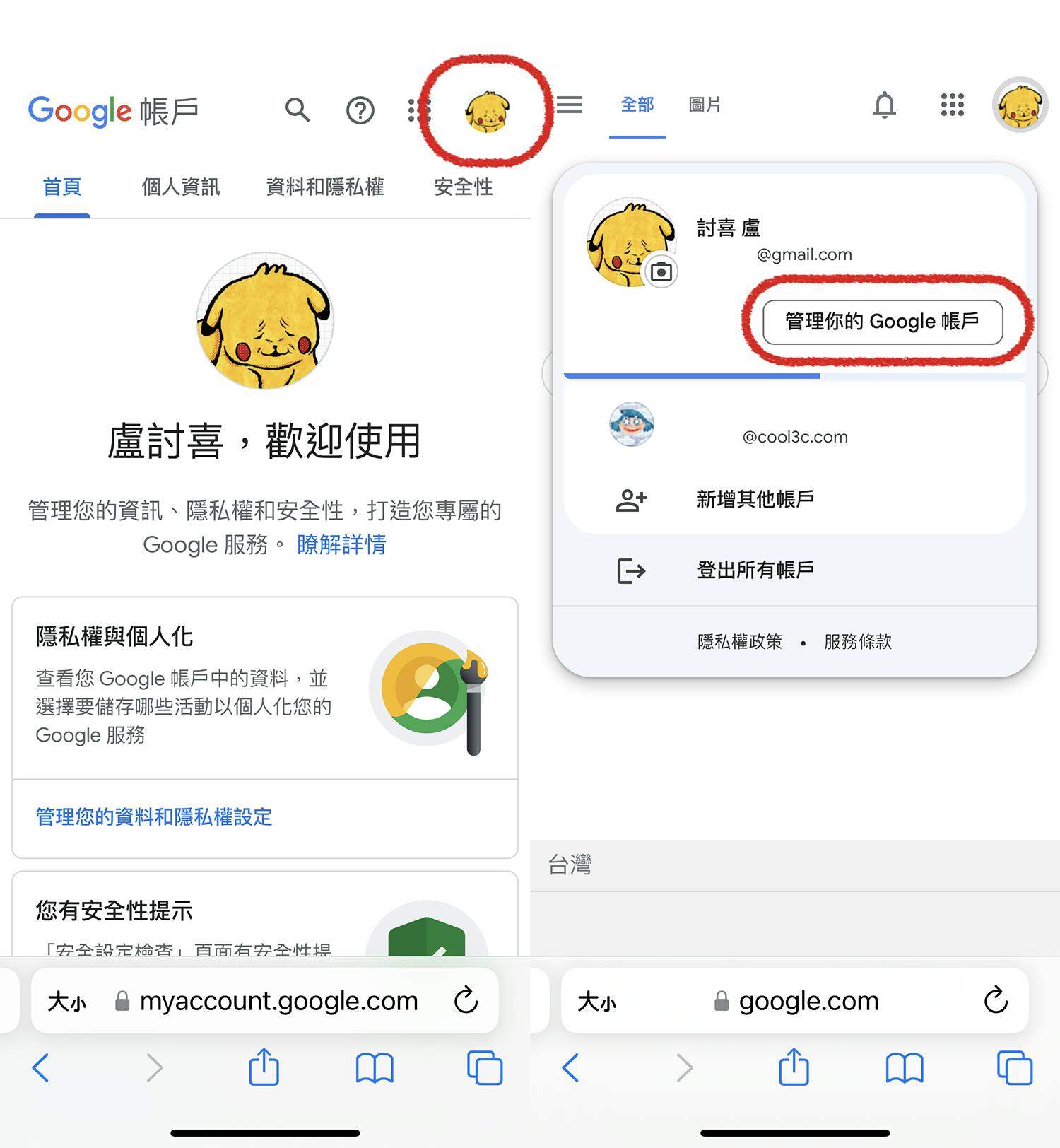
Task: Switch to the 安全性 tab
Action: point(463,187)
